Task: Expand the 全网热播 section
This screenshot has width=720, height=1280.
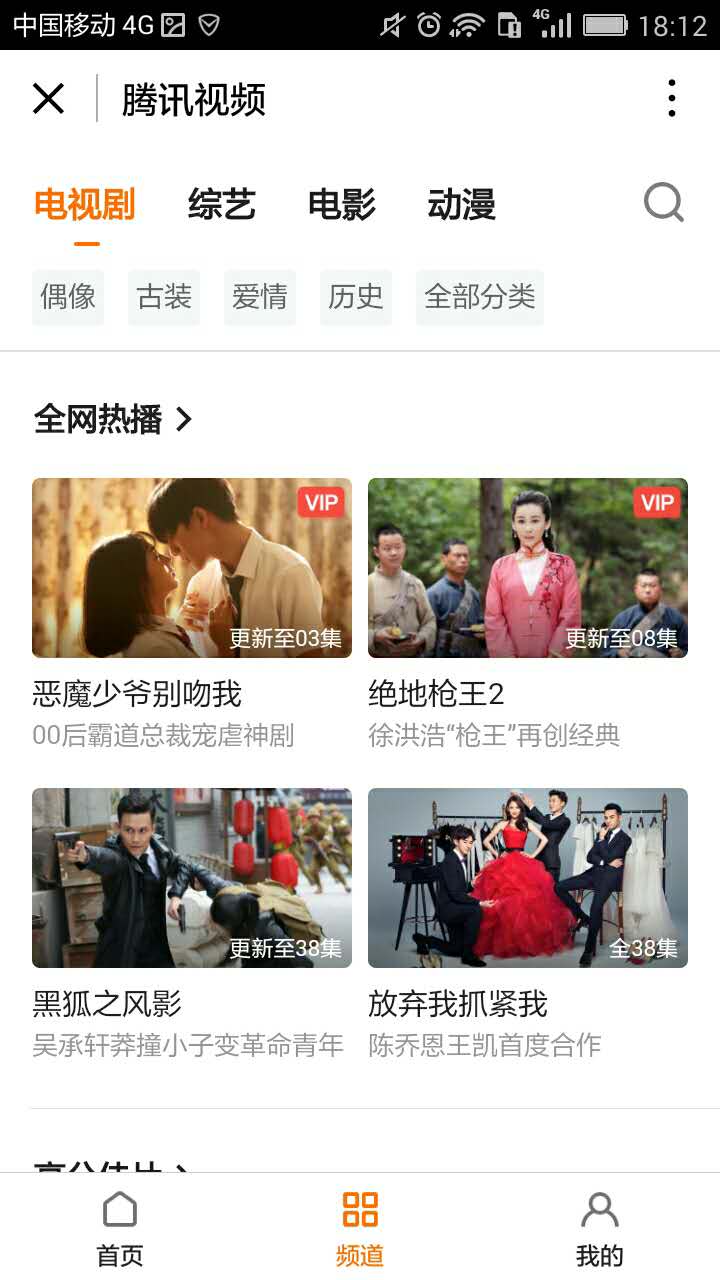Action: point(112,419)
